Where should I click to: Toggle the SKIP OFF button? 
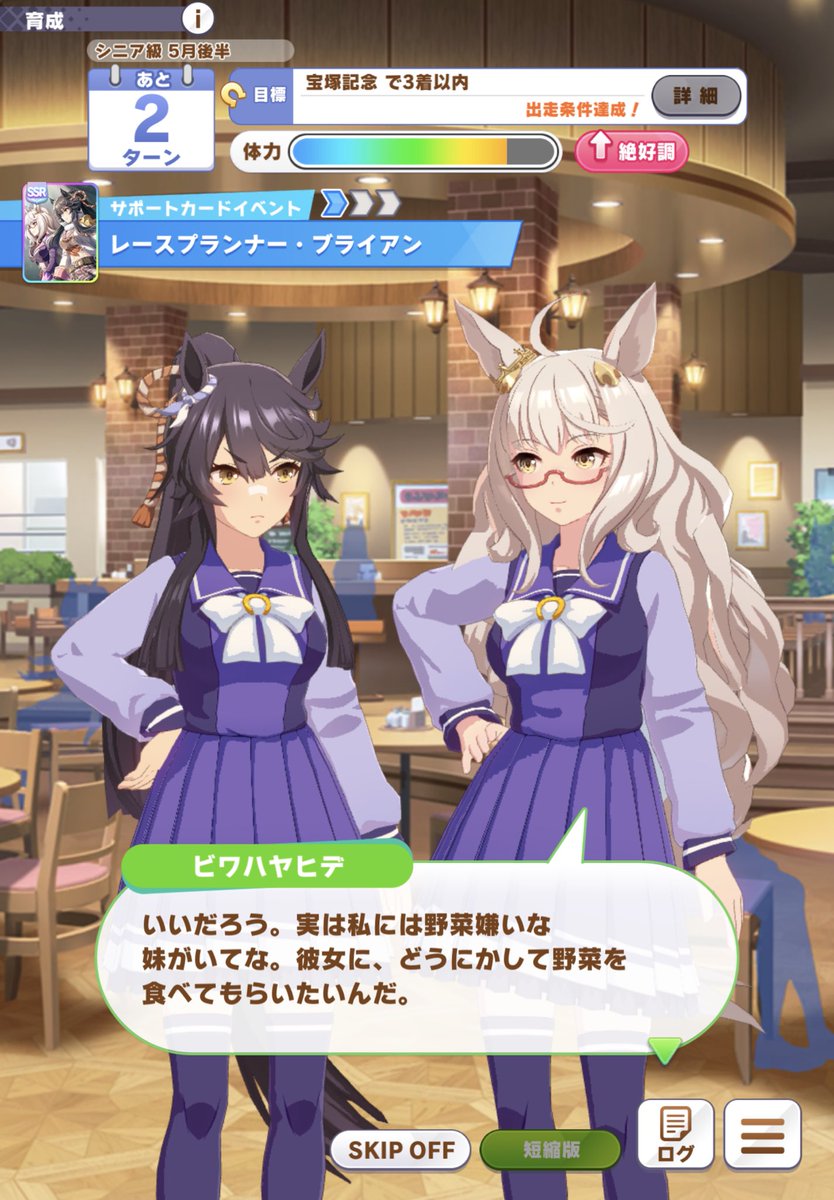pyautogui.click(x=401, y=1150)
